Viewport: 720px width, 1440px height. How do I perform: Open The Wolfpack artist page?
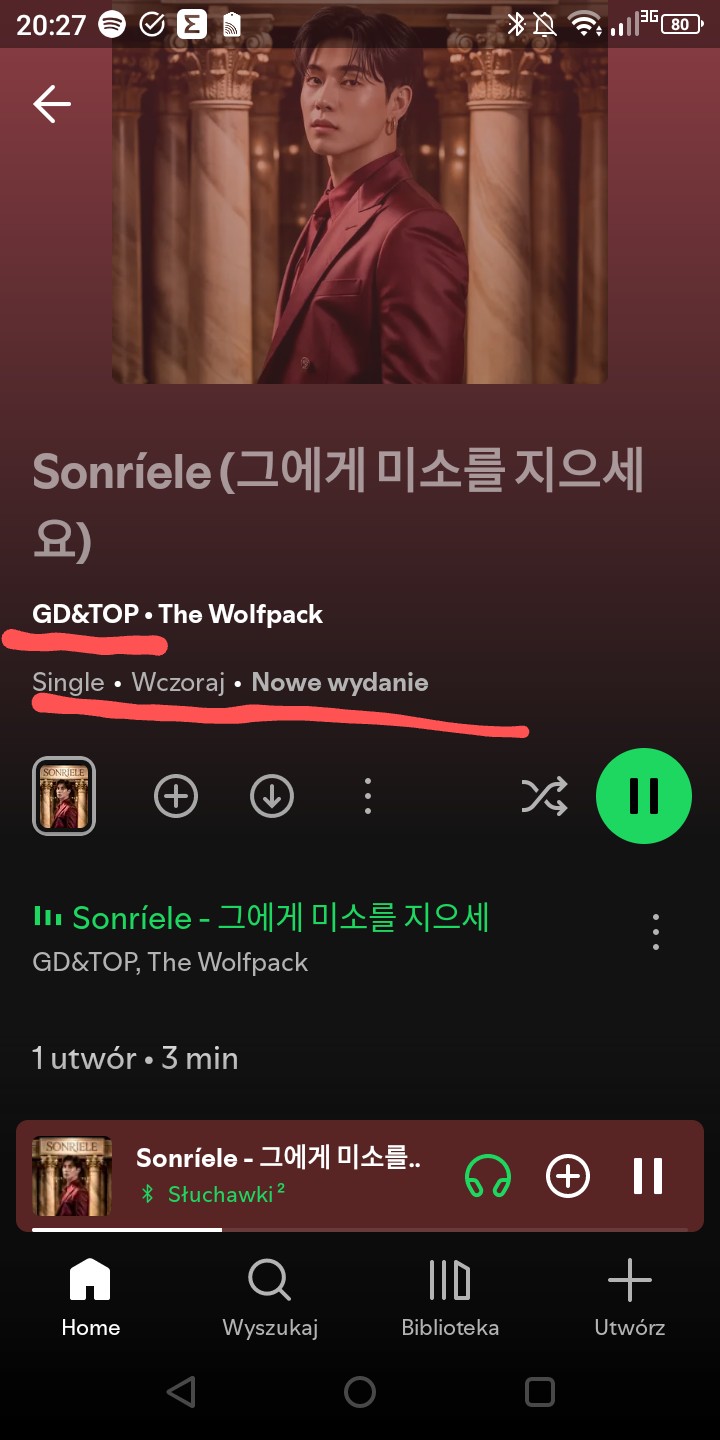[240, 614]
